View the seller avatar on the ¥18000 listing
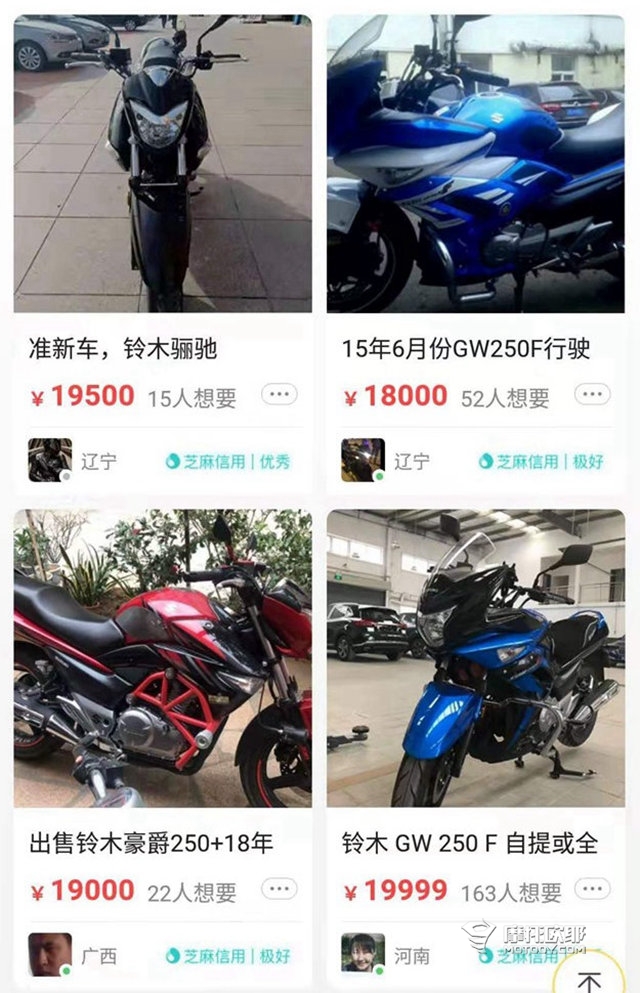640x993 pixels. click(362, 460)
